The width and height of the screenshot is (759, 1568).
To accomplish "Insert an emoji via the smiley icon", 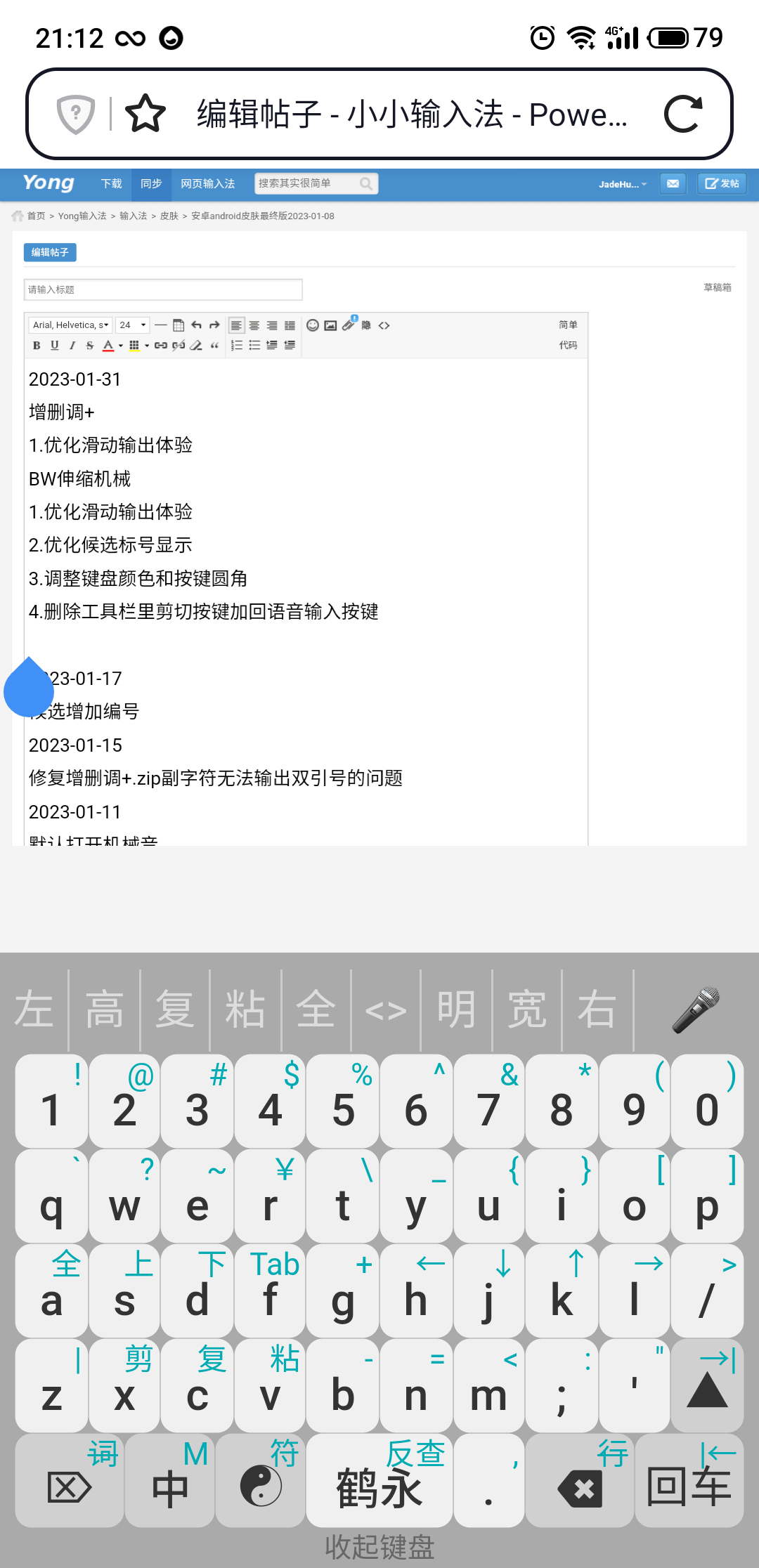I will coord(313,325).
